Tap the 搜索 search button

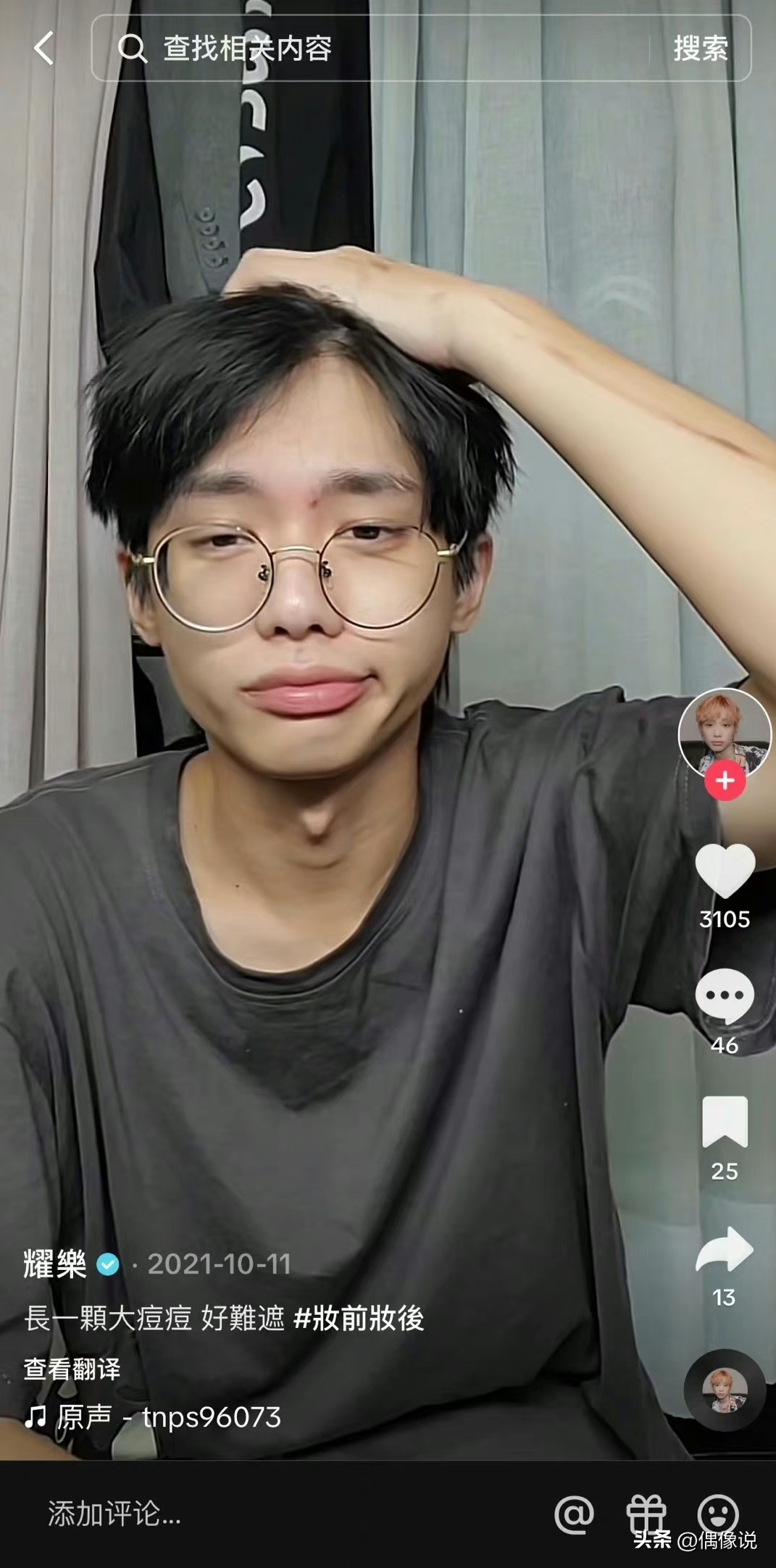pos(700,49)
